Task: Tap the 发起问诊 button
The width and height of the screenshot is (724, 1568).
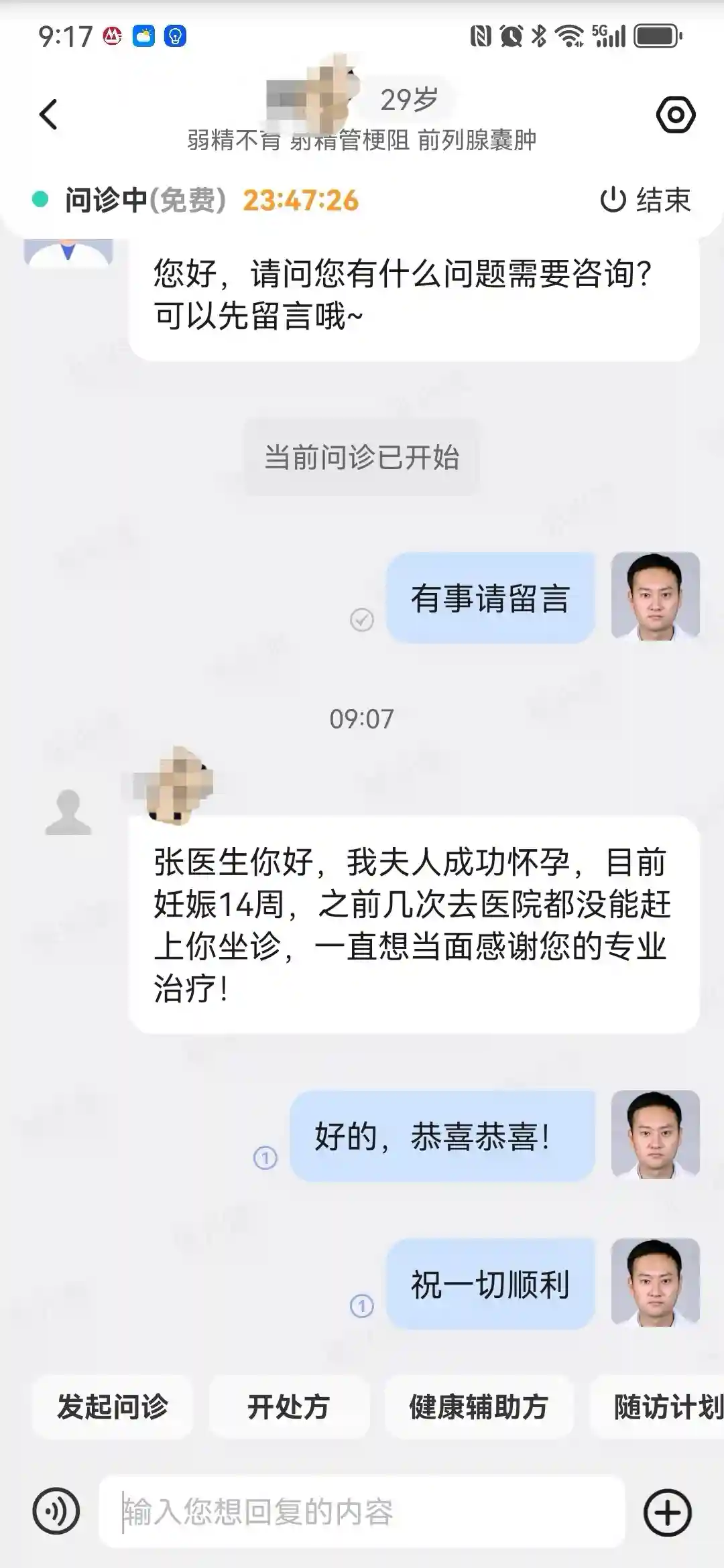Action: coord(113,1407)
